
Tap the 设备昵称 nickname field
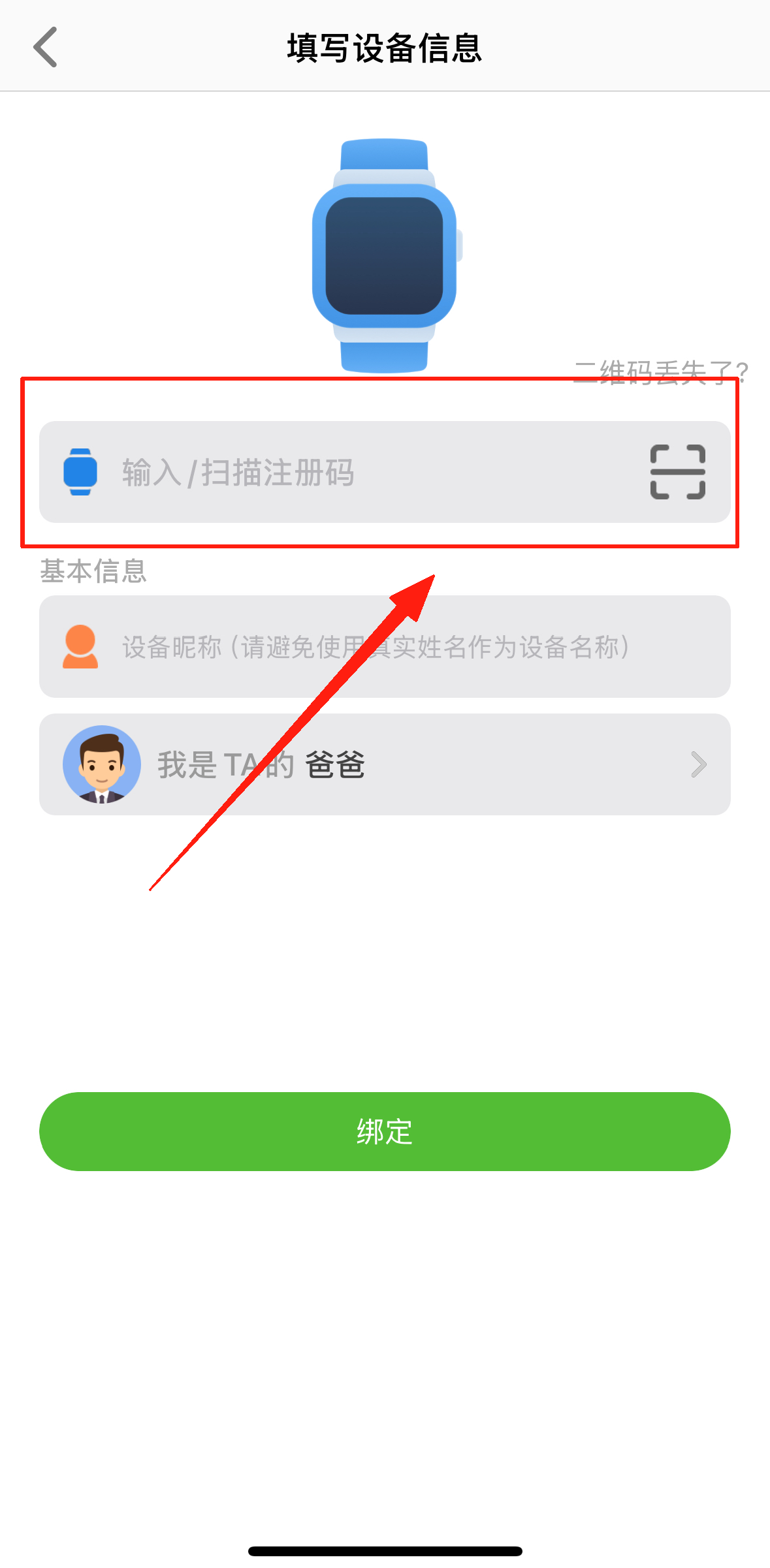pyautogui.click(x=392, y=647)
